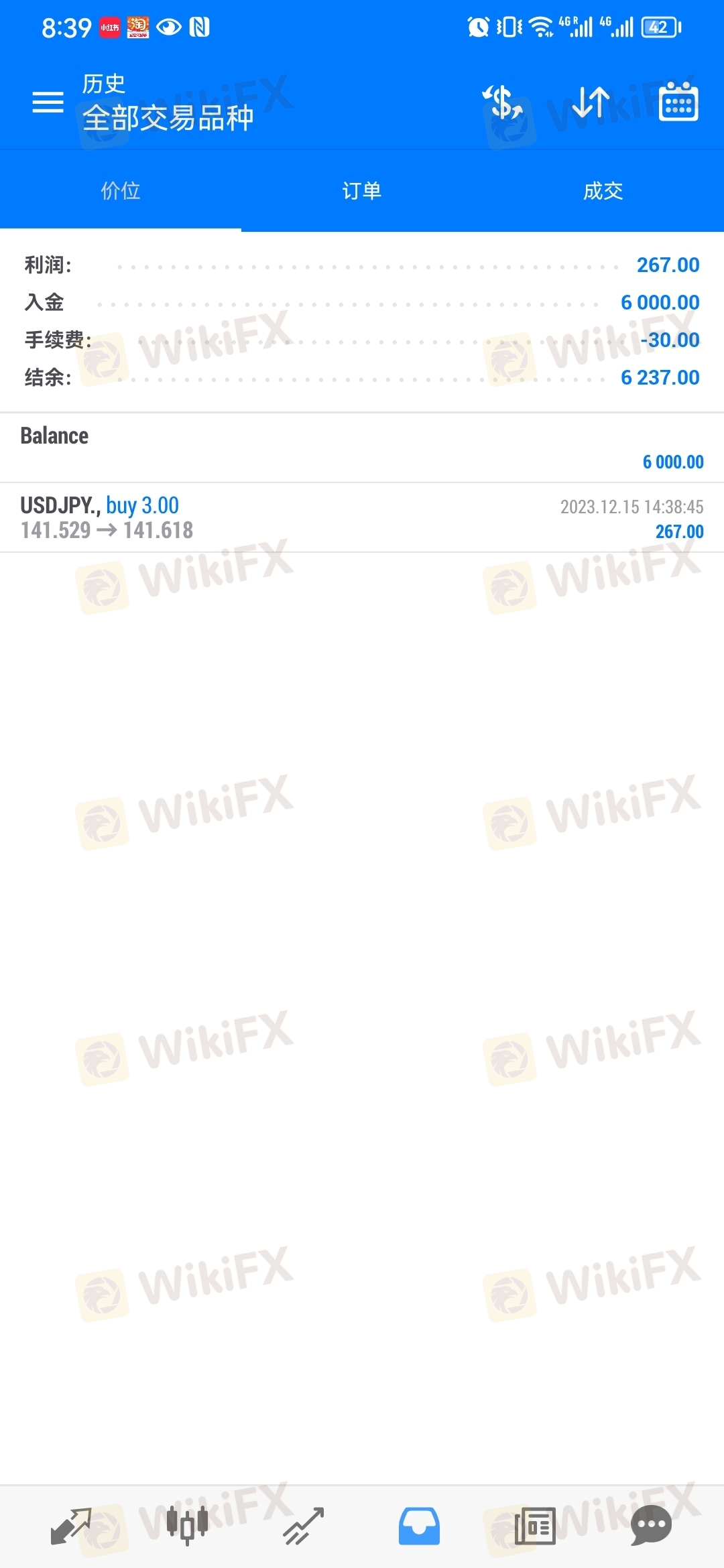Go to the news tab

[x=535, y=1526]
